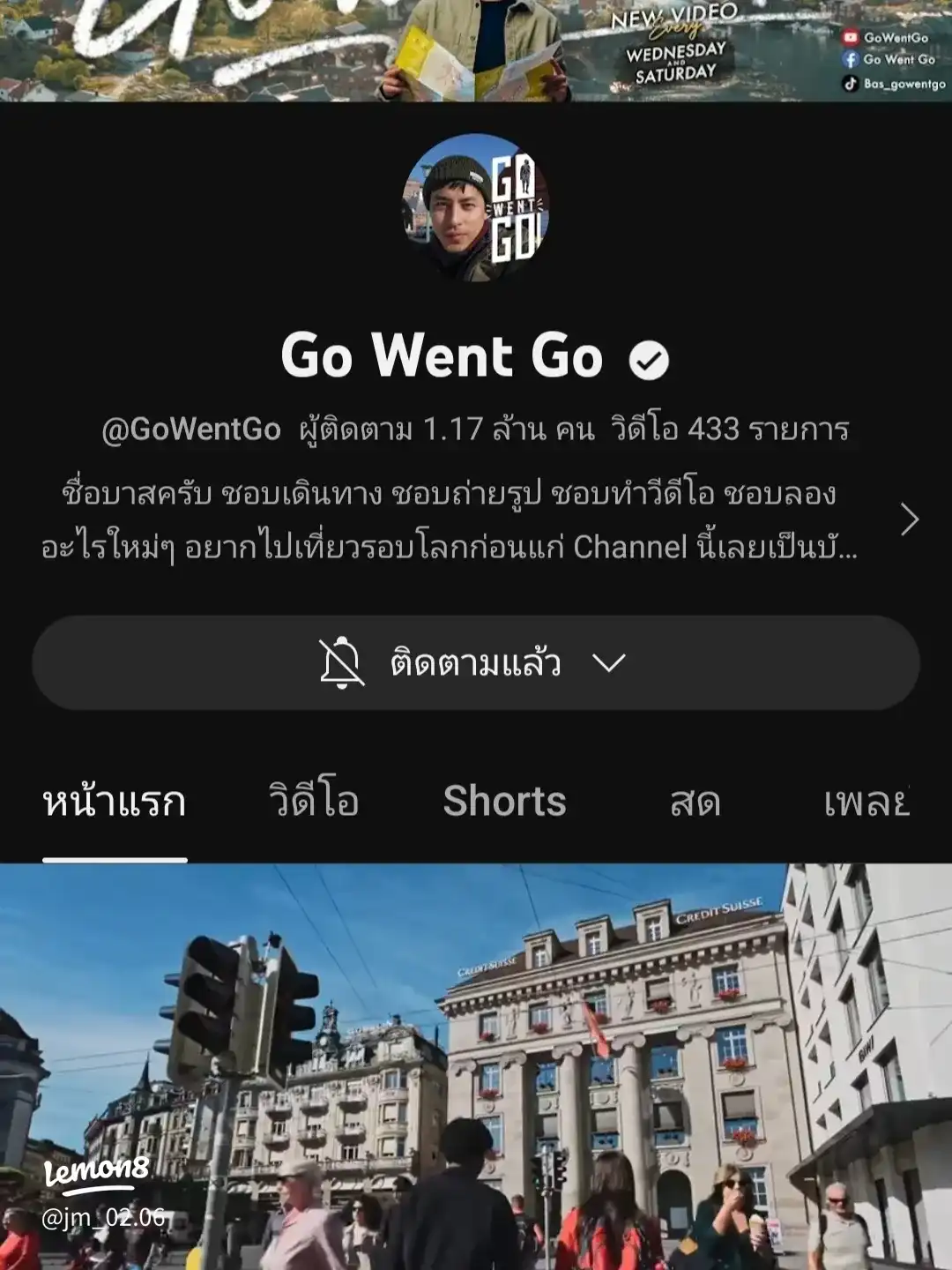Expand the channel description with the chevron

coord(910,519)
